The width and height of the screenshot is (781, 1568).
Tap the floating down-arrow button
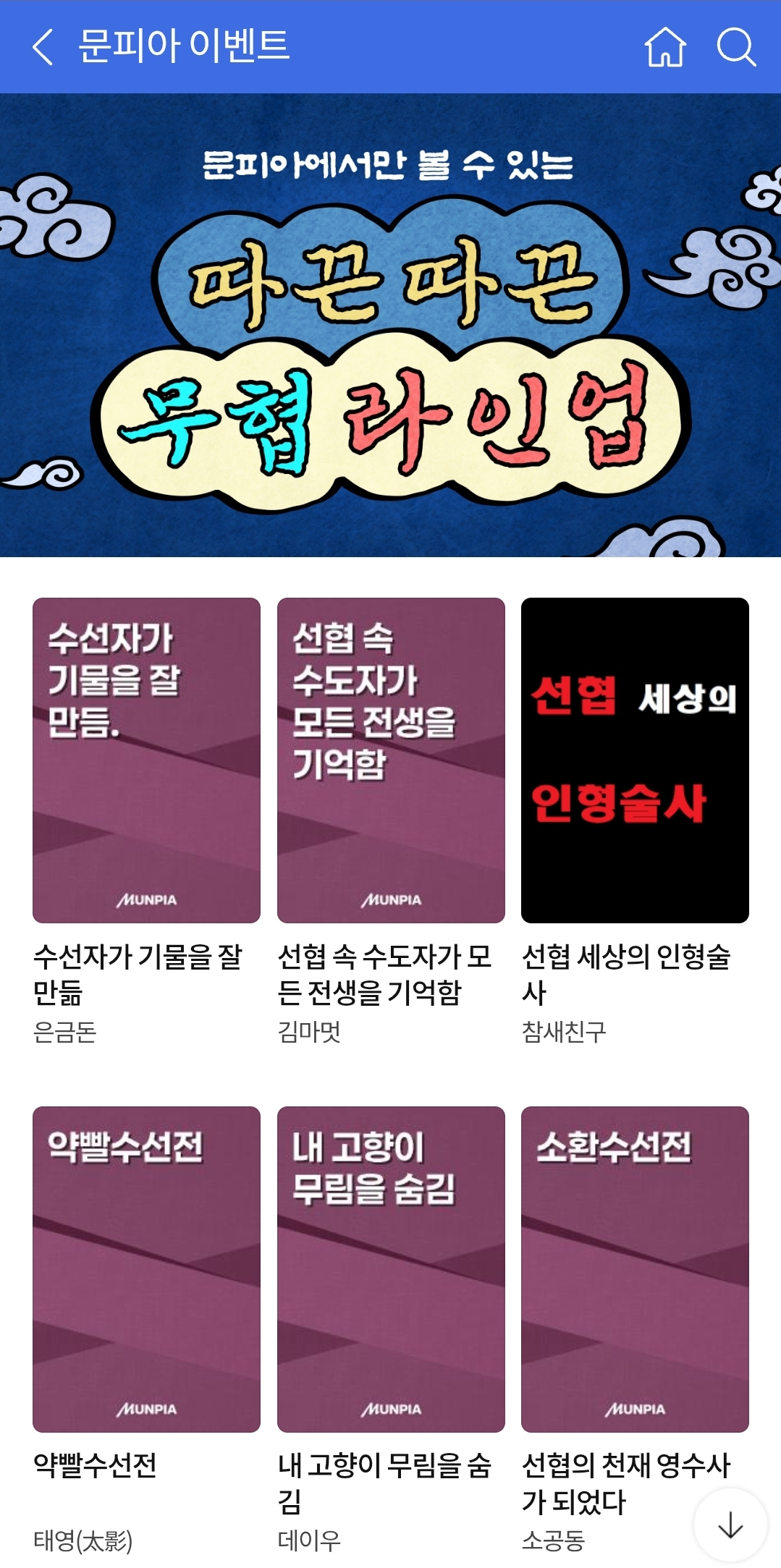click(730, 1524)
